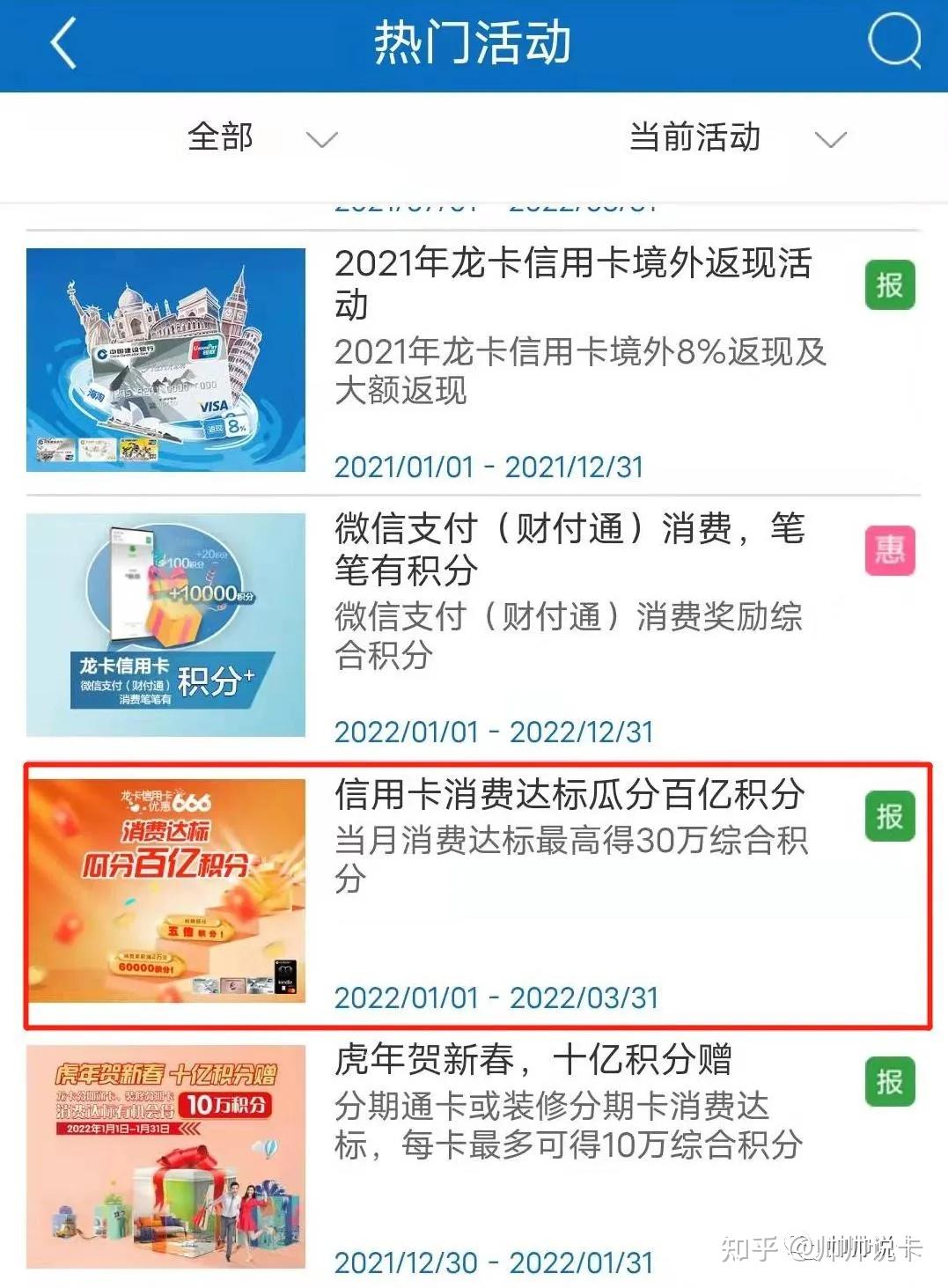Tap the 报 badge on 虎年贺新春 activity

point(891,1082)
